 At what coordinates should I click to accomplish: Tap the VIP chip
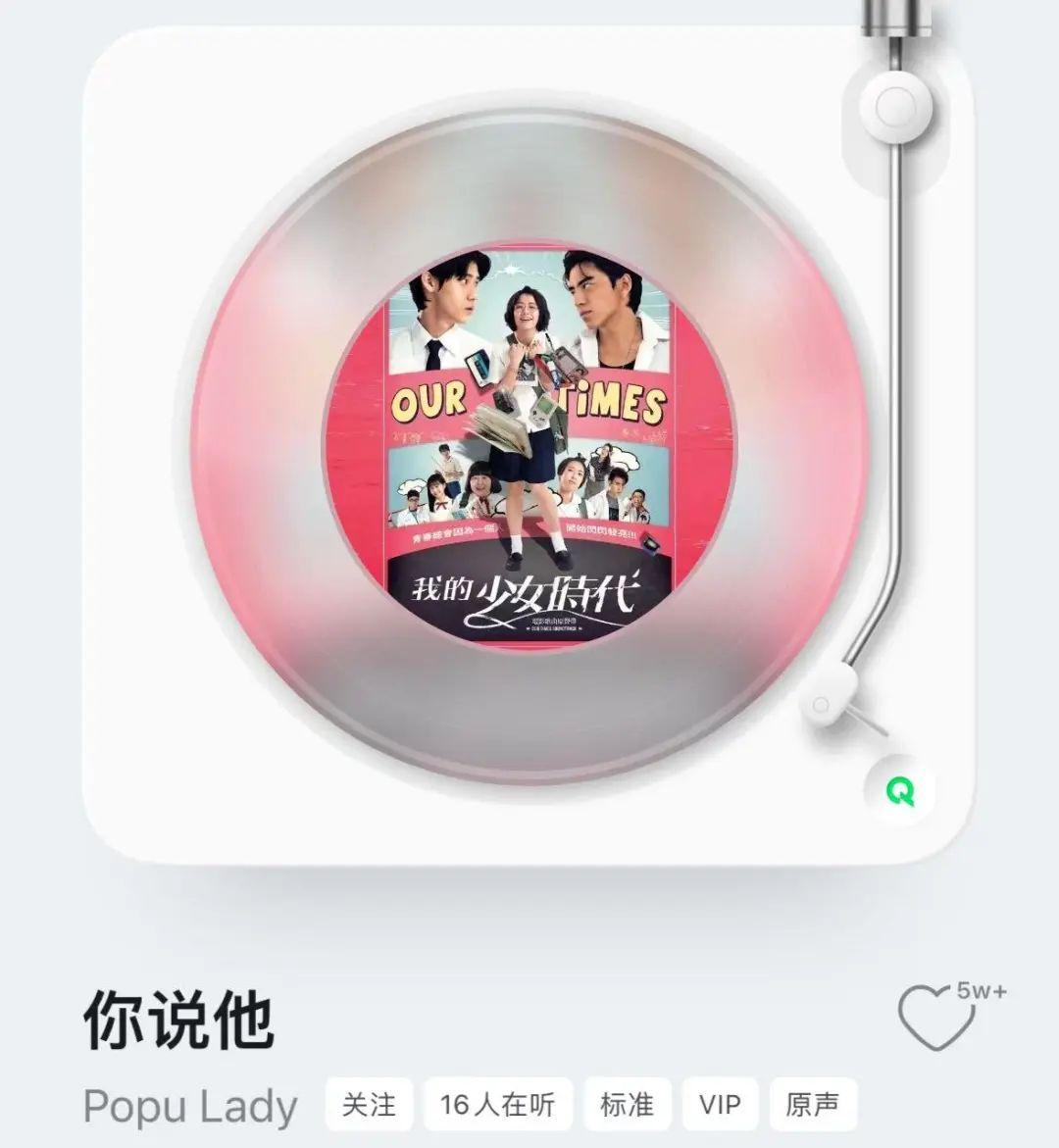(x=720, y=1104)
